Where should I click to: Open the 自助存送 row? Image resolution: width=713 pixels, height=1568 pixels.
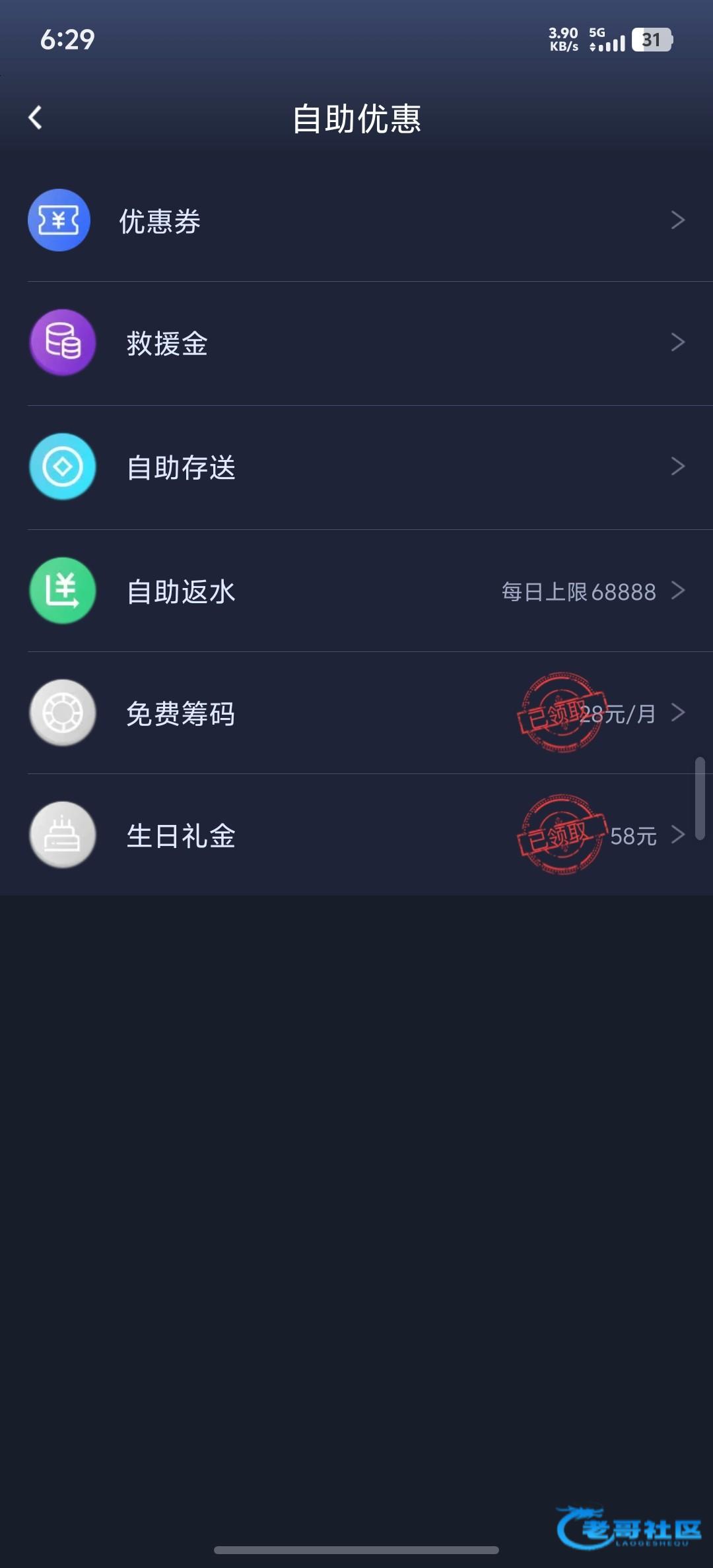(x=356, y=467)
